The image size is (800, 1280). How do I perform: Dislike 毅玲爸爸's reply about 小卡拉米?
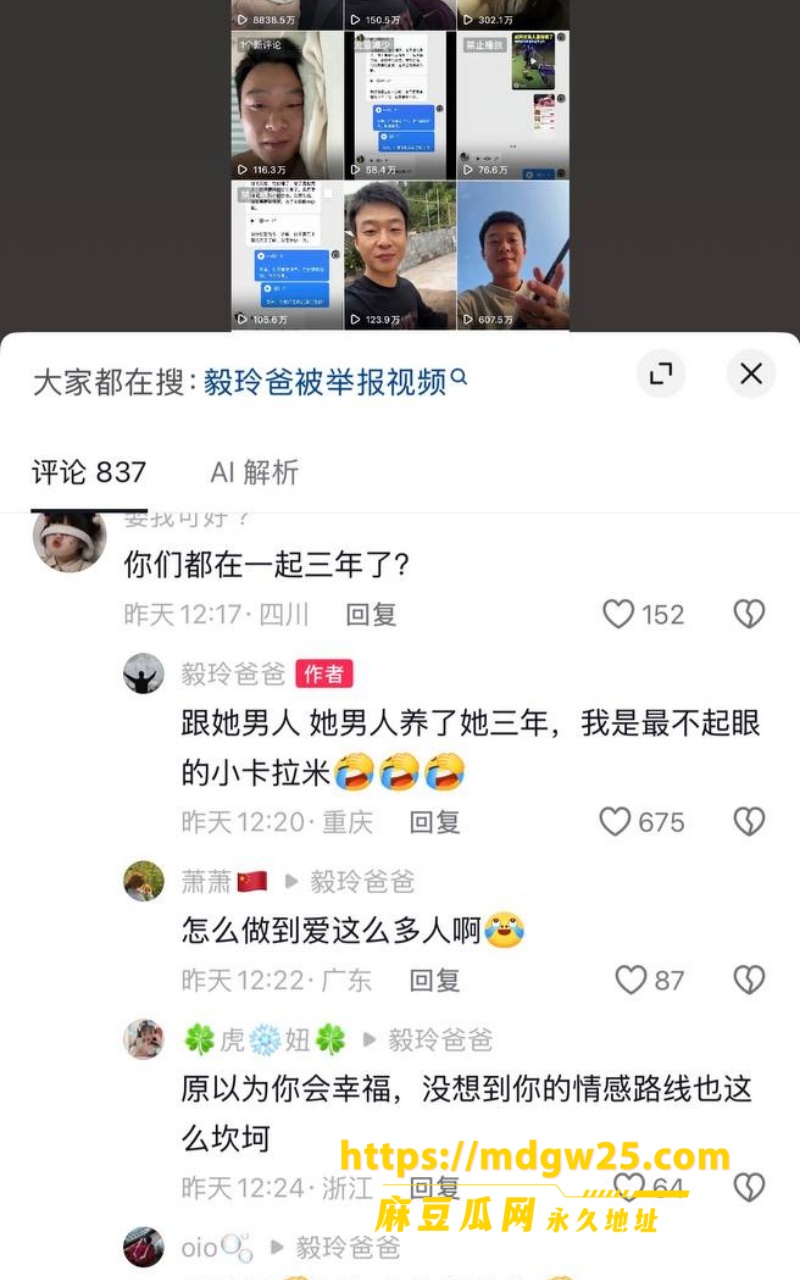pos(749,822)
